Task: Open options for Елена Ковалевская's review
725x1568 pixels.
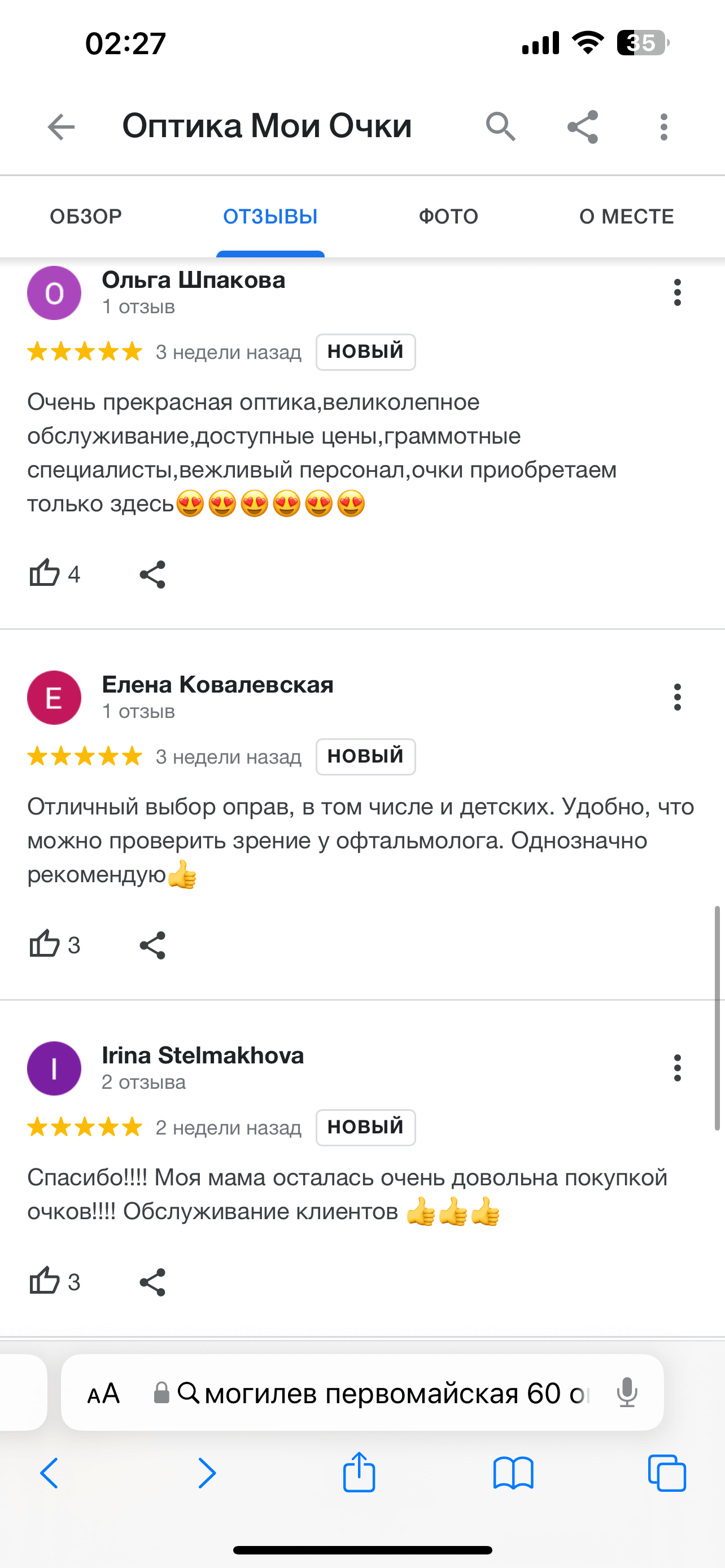Action: 677,697
